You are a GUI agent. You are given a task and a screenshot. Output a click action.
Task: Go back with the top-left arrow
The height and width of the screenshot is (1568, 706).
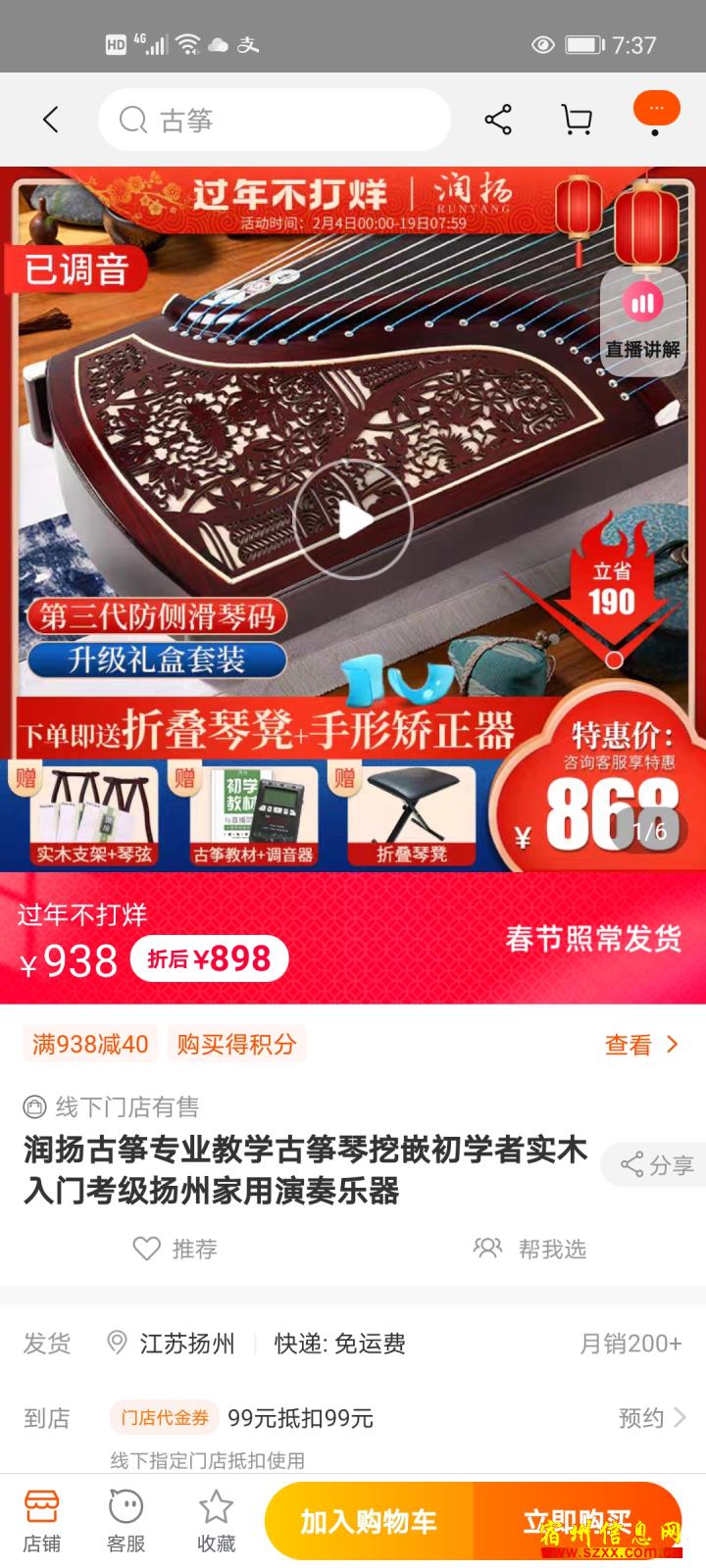pos(51,120)
